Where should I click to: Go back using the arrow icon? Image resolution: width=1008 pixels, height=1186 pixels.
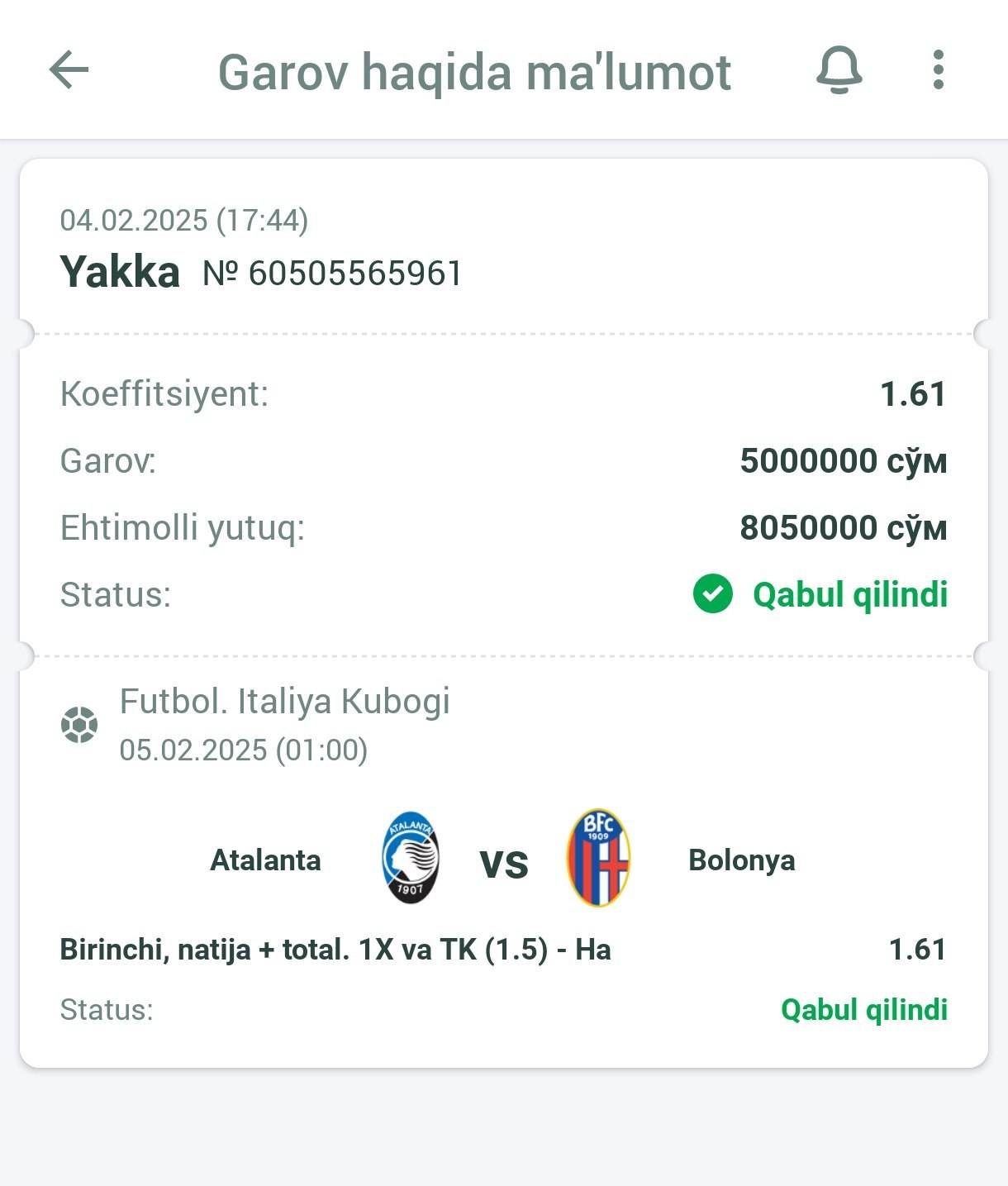[69, 69]
